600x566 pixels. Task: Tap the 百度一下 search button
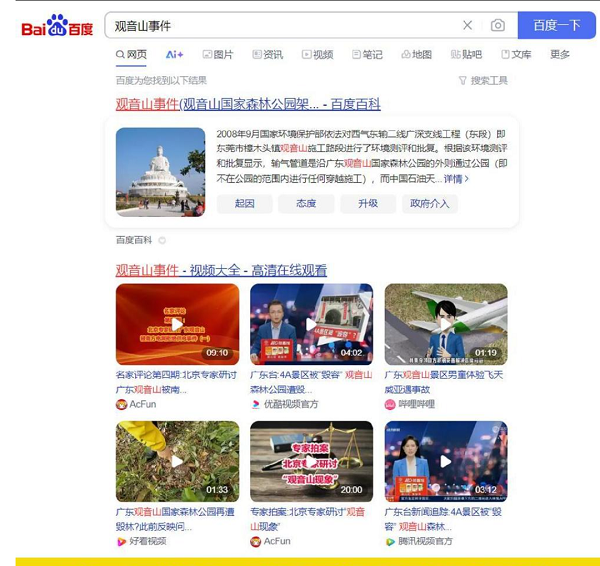tap(556, 25)
